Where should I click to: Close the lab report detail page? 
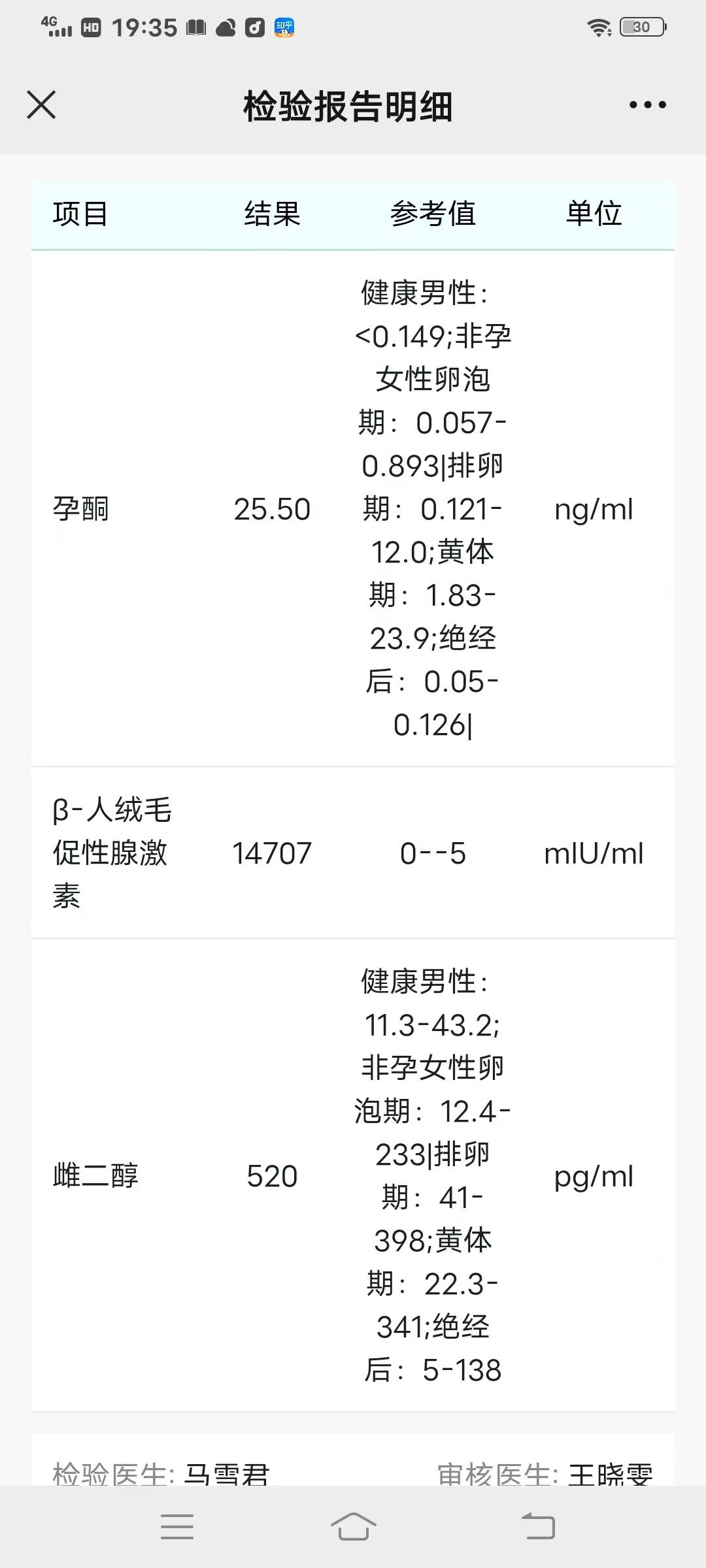41,105
